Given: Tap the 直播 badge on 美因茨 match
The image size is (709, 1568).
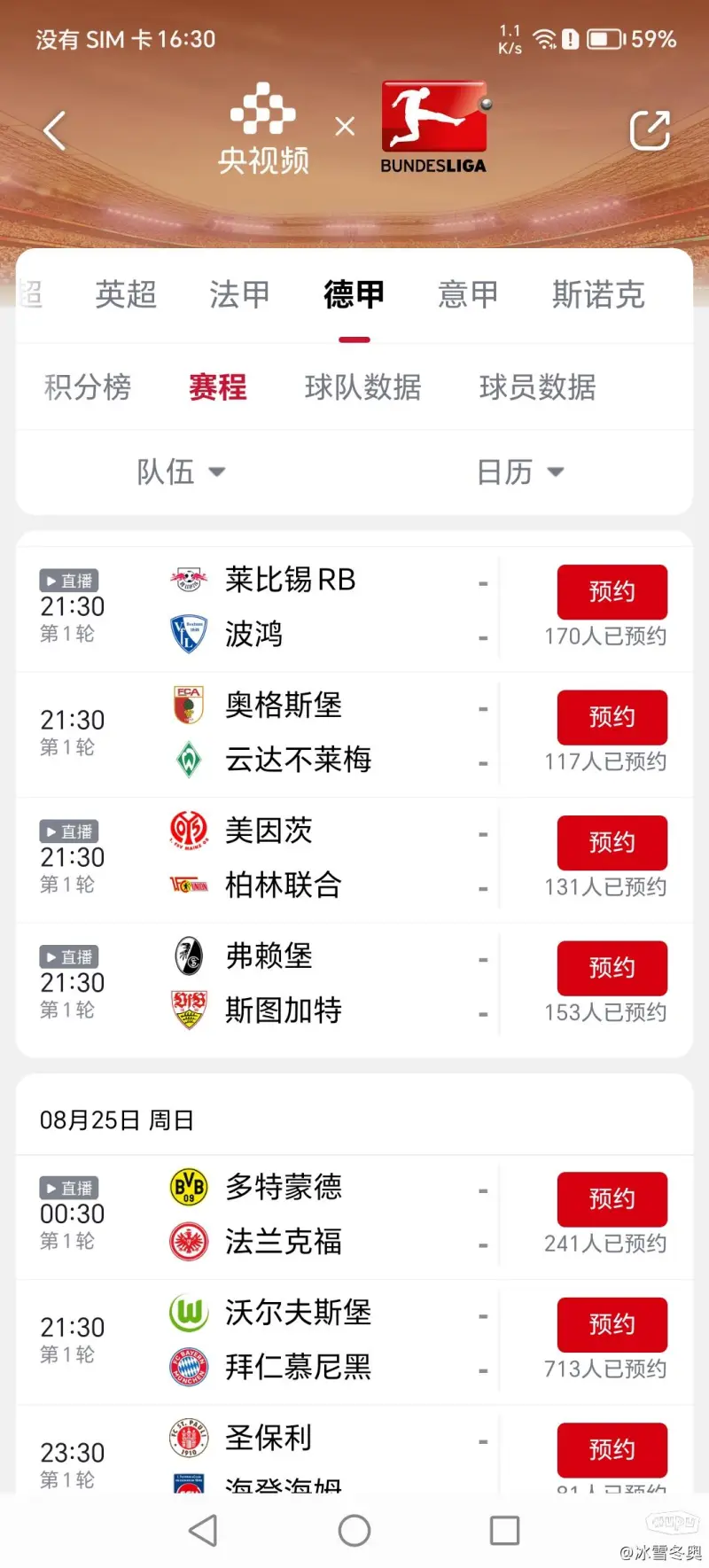Looking at the screenshot, I should pyautogui.click(x=68, y=831).
